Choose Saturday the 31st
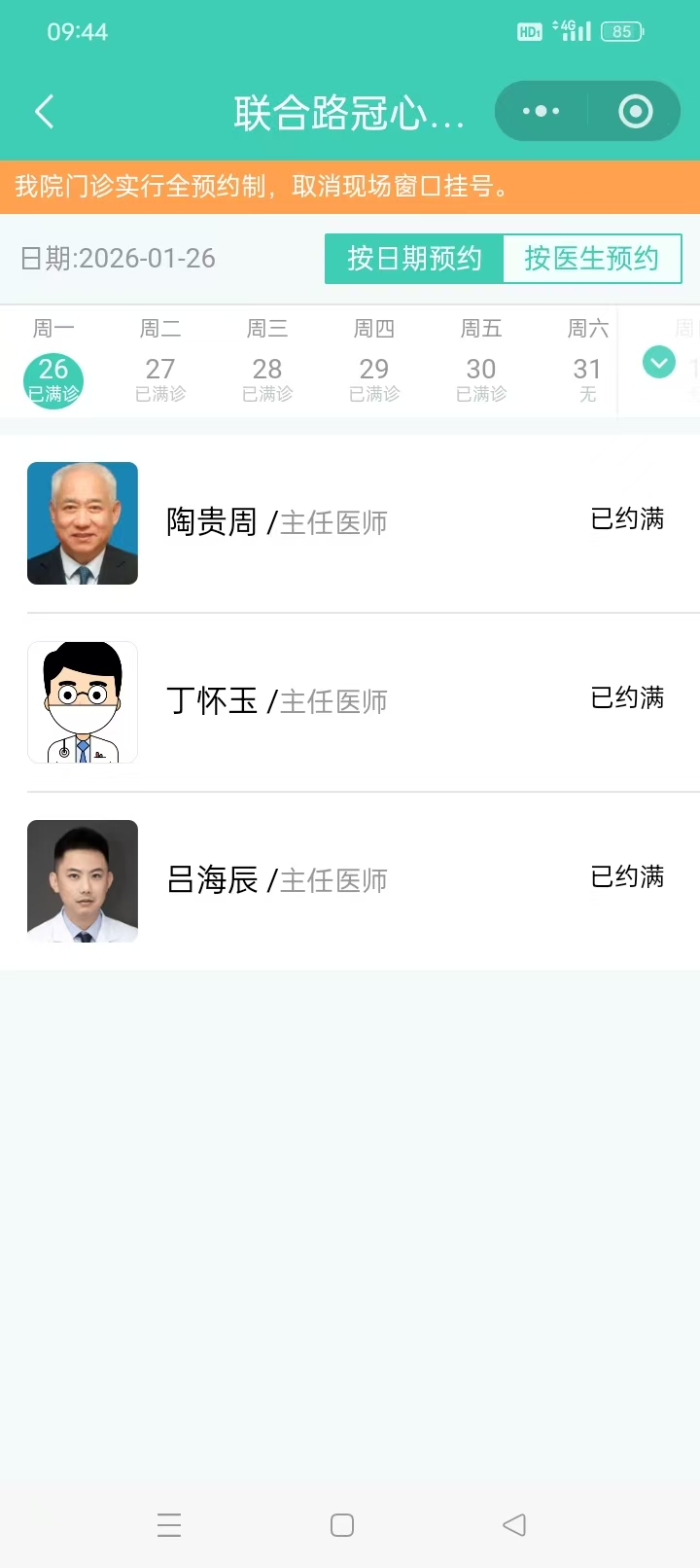 click(587, 379)
